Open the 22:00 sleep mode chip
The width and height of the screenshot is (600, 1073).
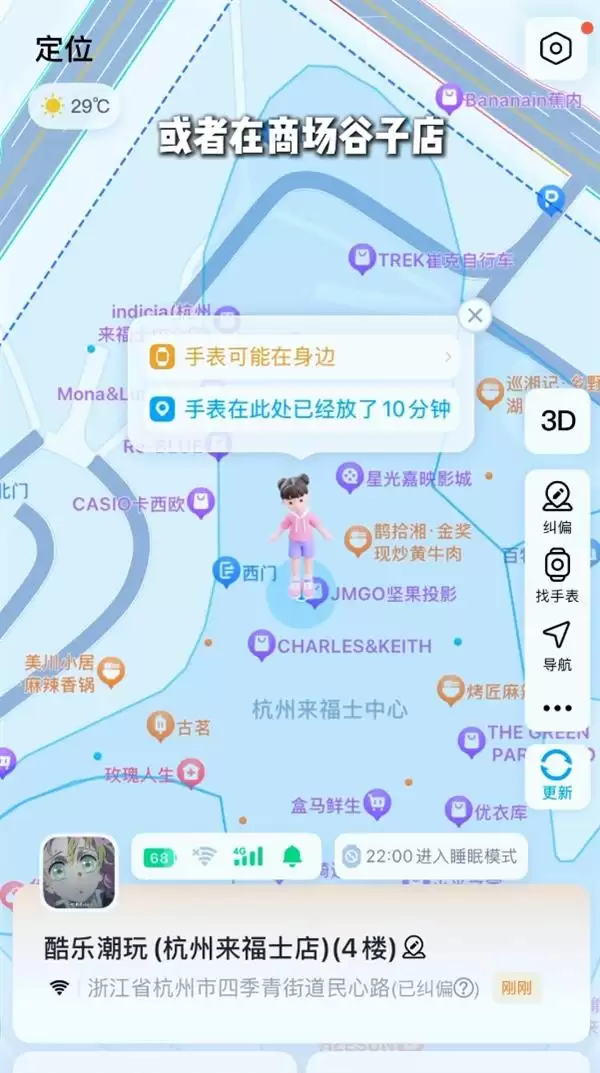pos(431,856)
